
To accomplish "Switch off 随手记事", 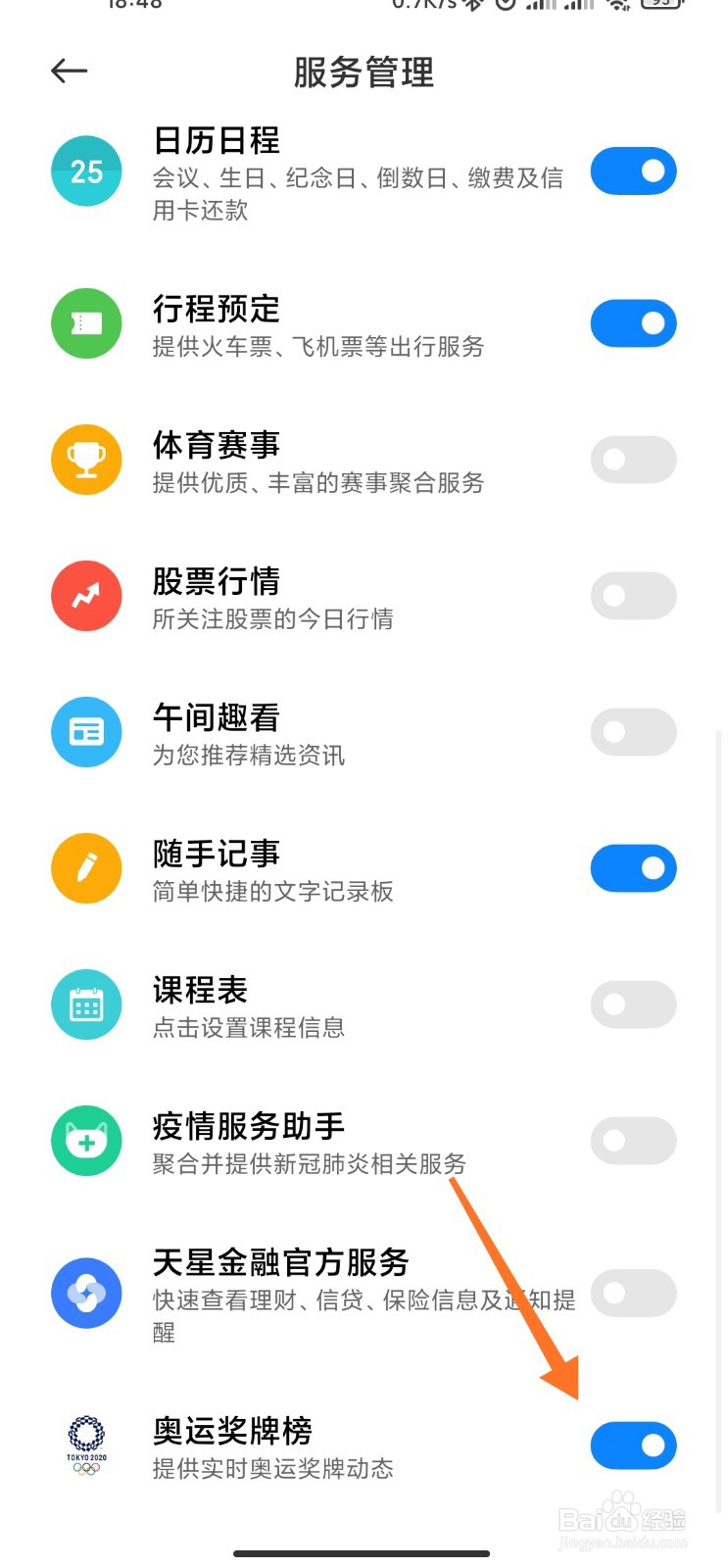I will pos(633,868).
